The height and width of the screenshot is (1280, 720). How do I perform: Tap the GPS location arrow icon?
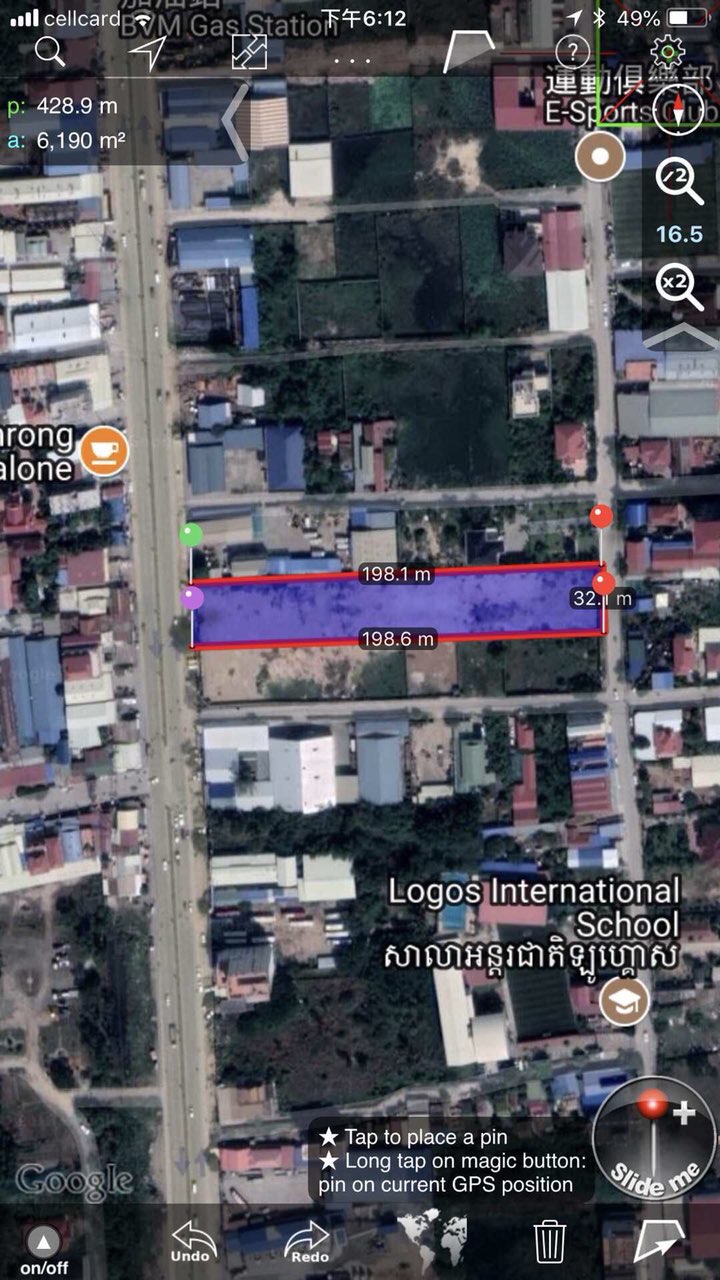147,52
